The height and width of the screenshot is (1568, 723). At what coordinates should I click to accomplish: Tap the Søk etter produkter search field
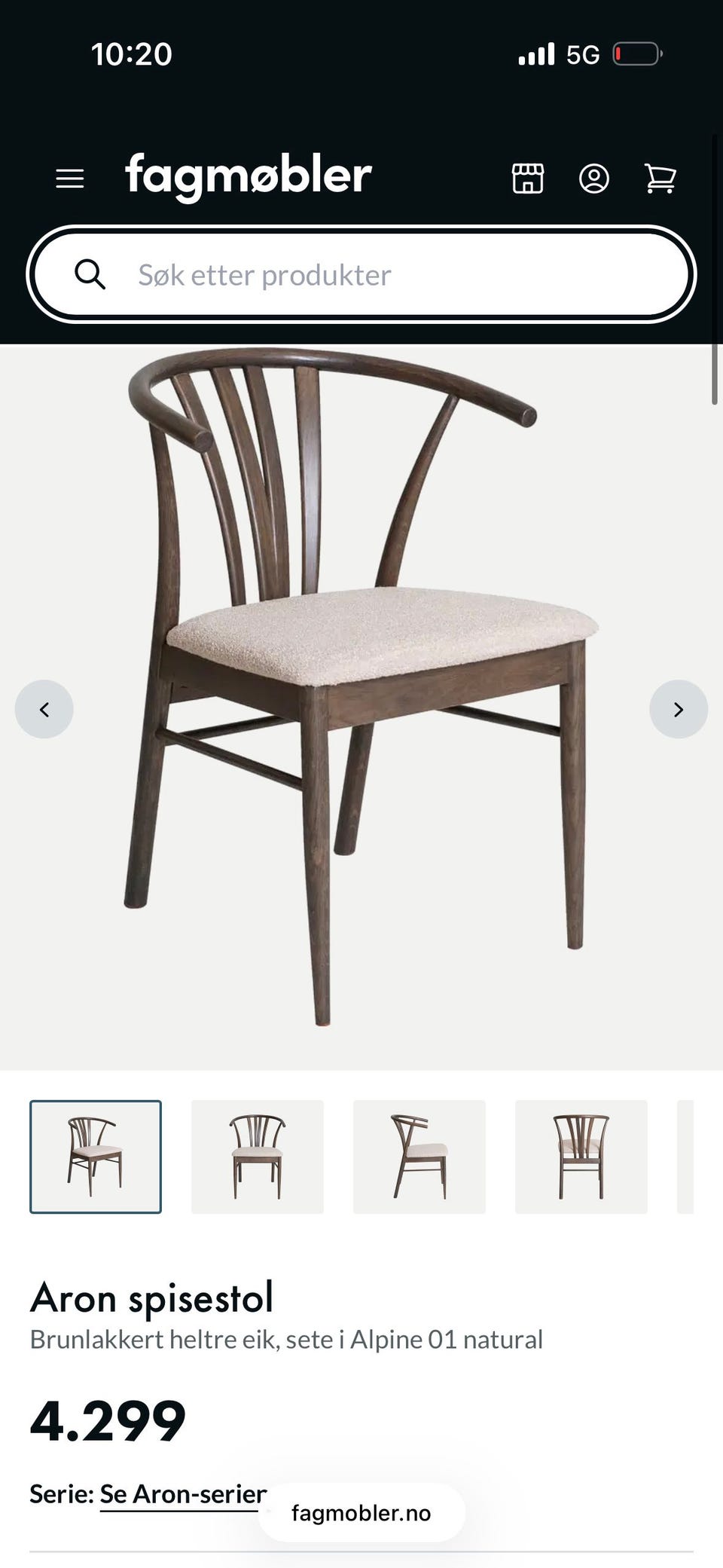coord(361,274)
